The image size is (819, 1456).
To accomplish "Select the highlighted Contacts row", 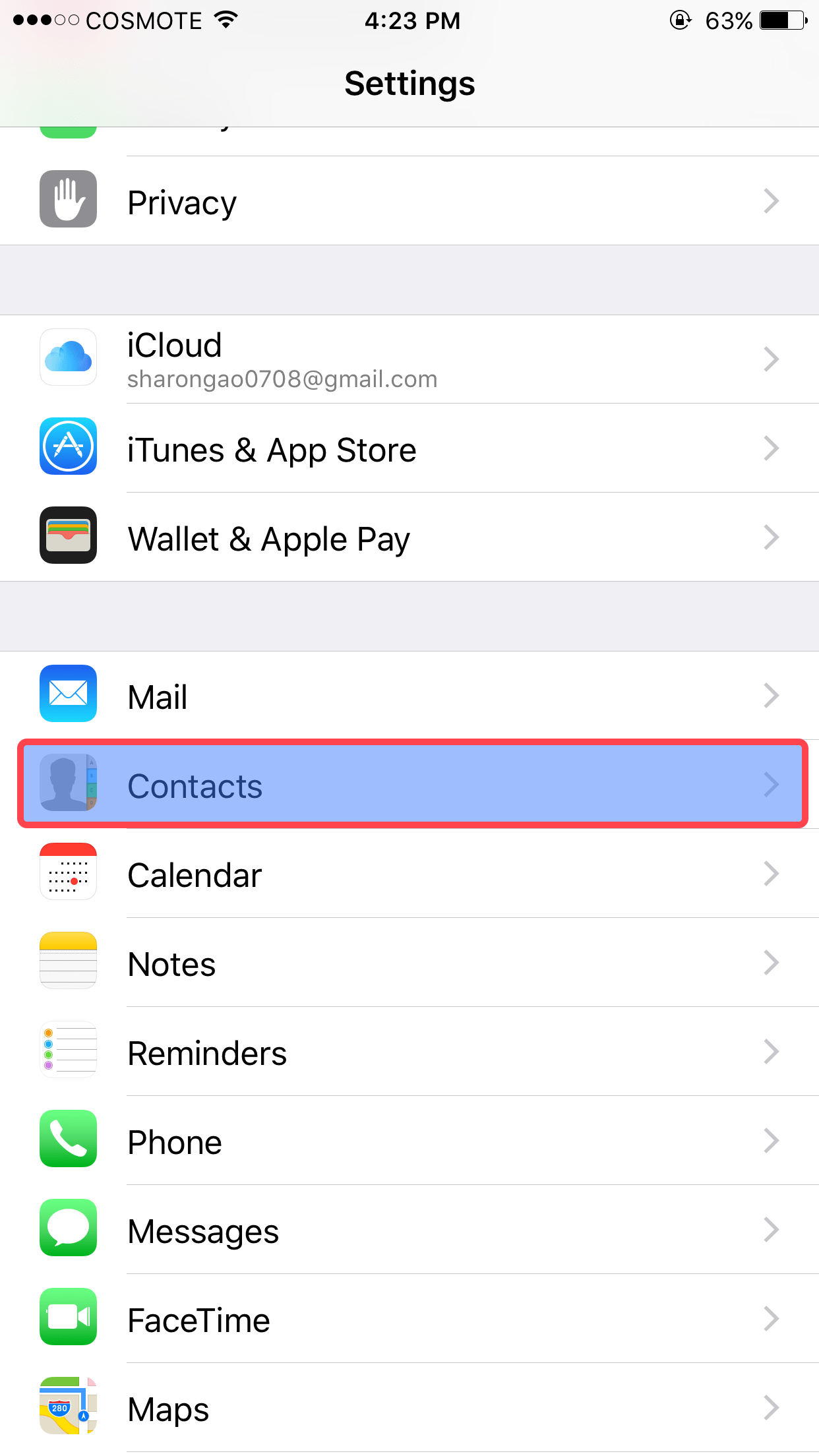I will (x=409, y=785).
